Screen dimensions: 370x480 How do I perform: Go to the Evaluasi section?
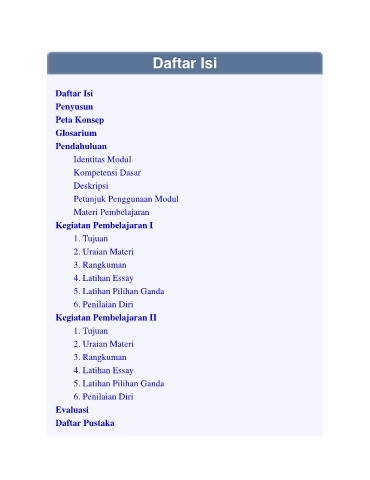[72, 410]
